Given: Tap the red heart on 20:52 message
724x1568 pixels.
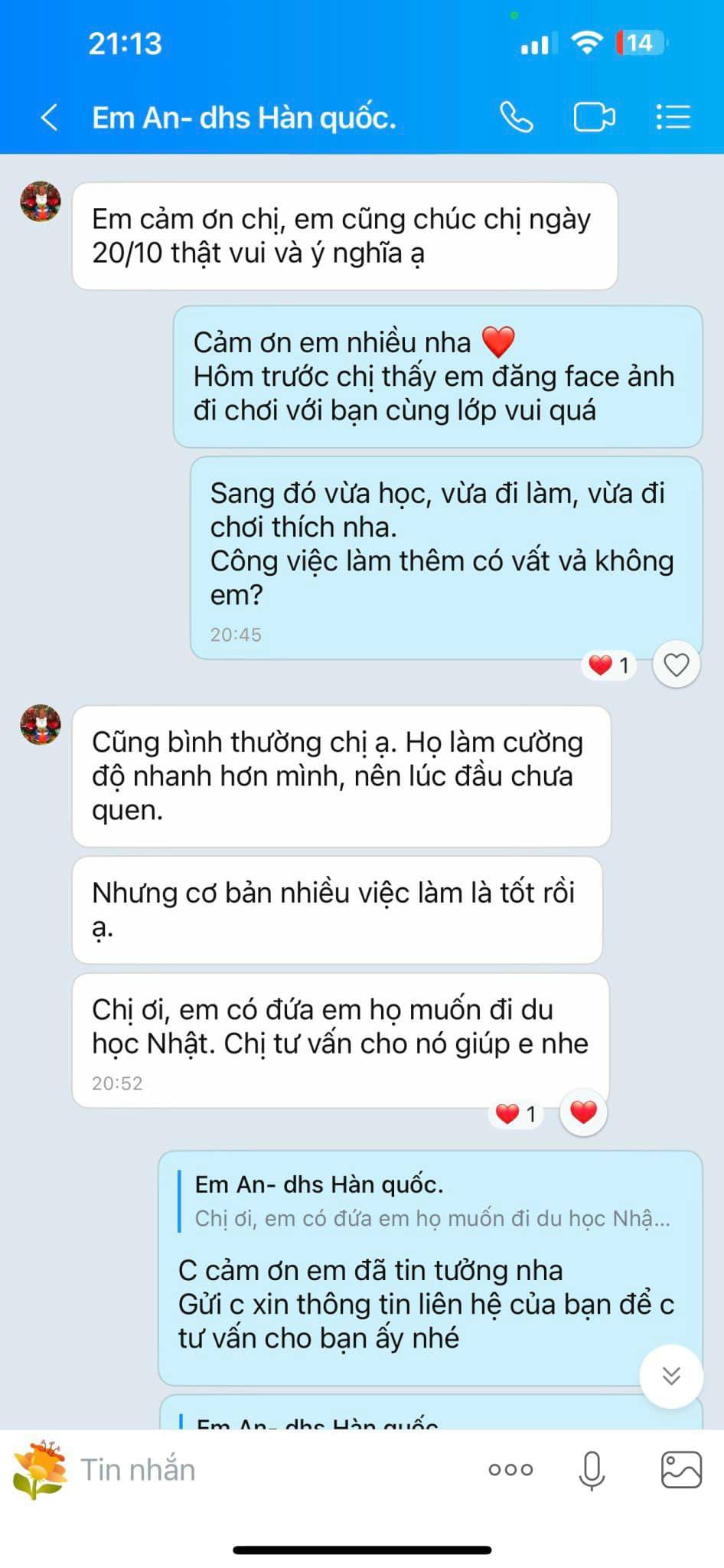Looking at the screenshot, I should click(x=583, y=1112).
